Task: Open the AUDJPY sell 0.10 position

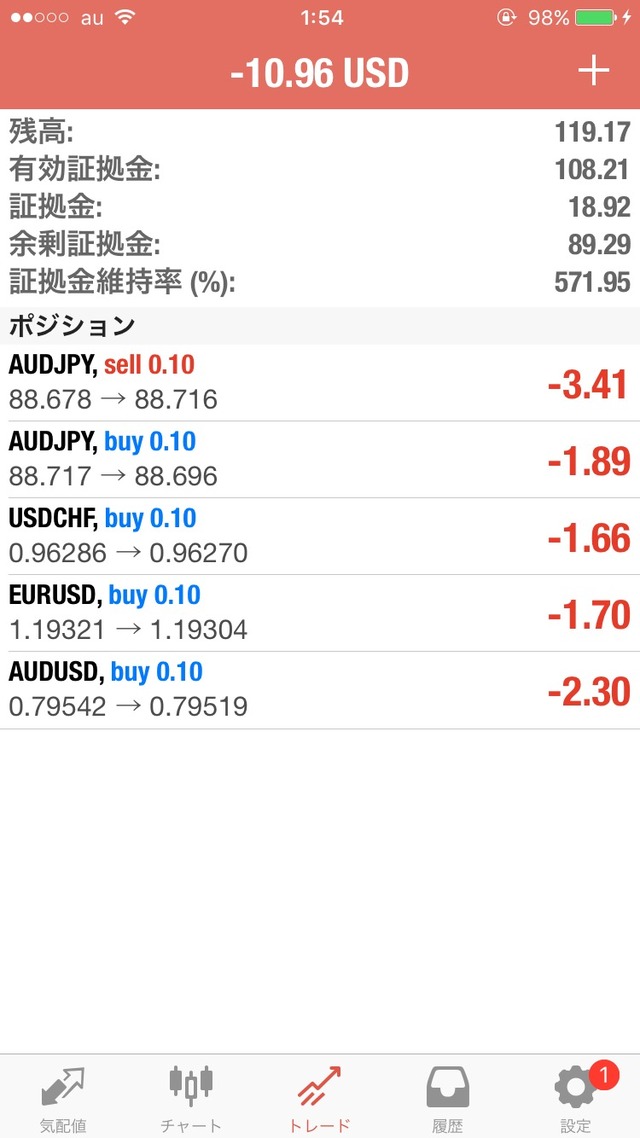Action: (320, 383)
